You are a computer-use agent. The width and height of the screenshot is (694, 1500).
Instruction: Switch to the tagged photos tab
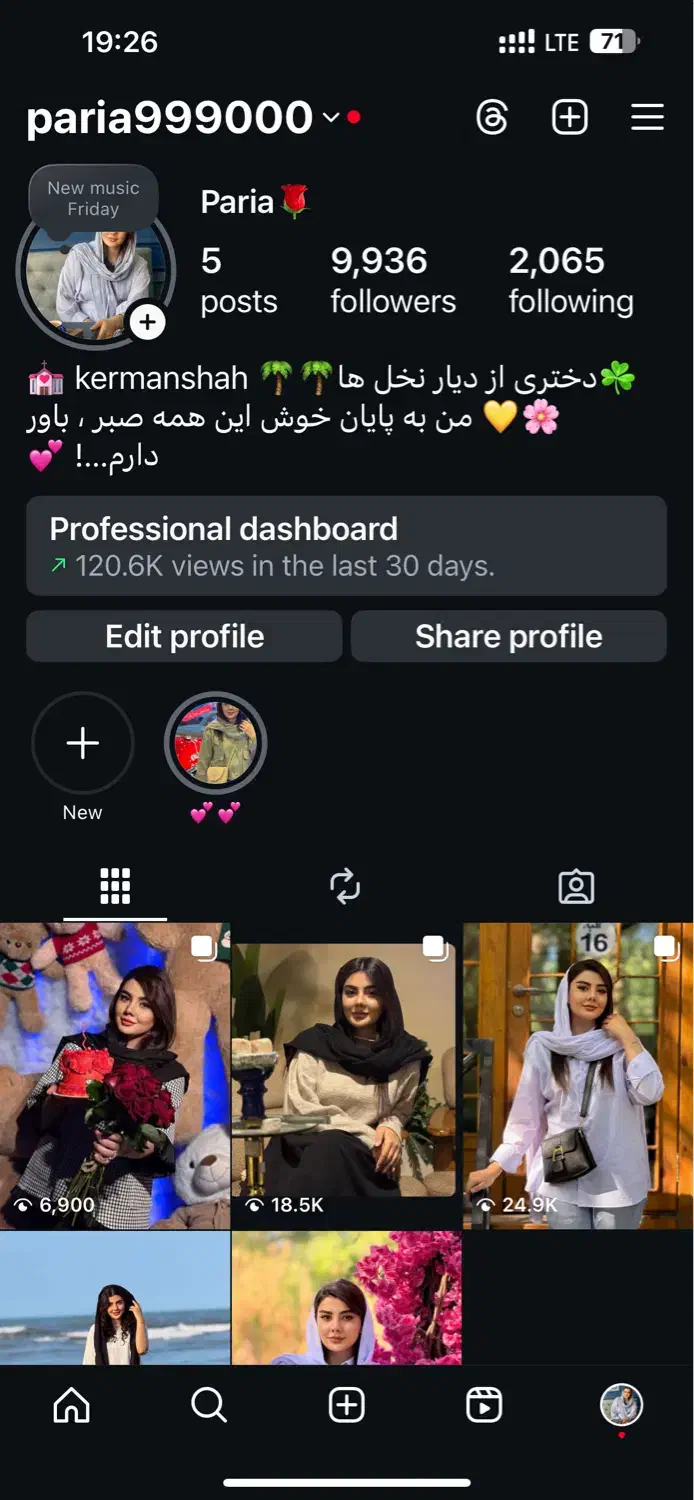(x=576, y=886)
